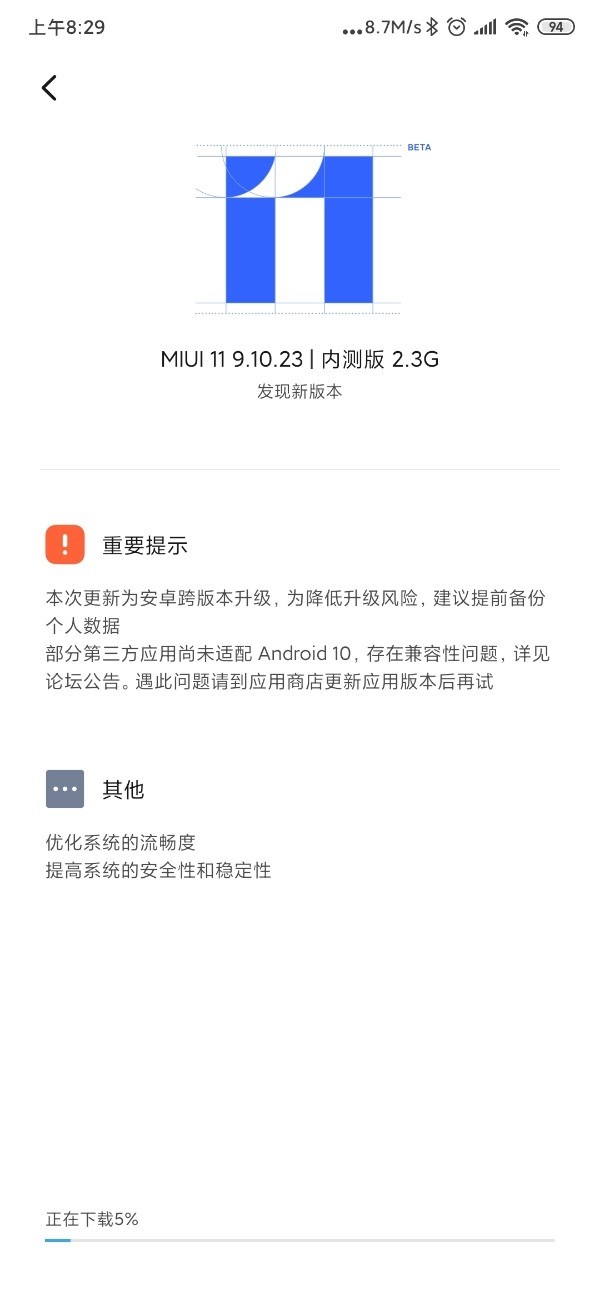Screen dimensions: 600x1300
Task: Go back using the top-left arrow
Action: click(x=49, y=88)
